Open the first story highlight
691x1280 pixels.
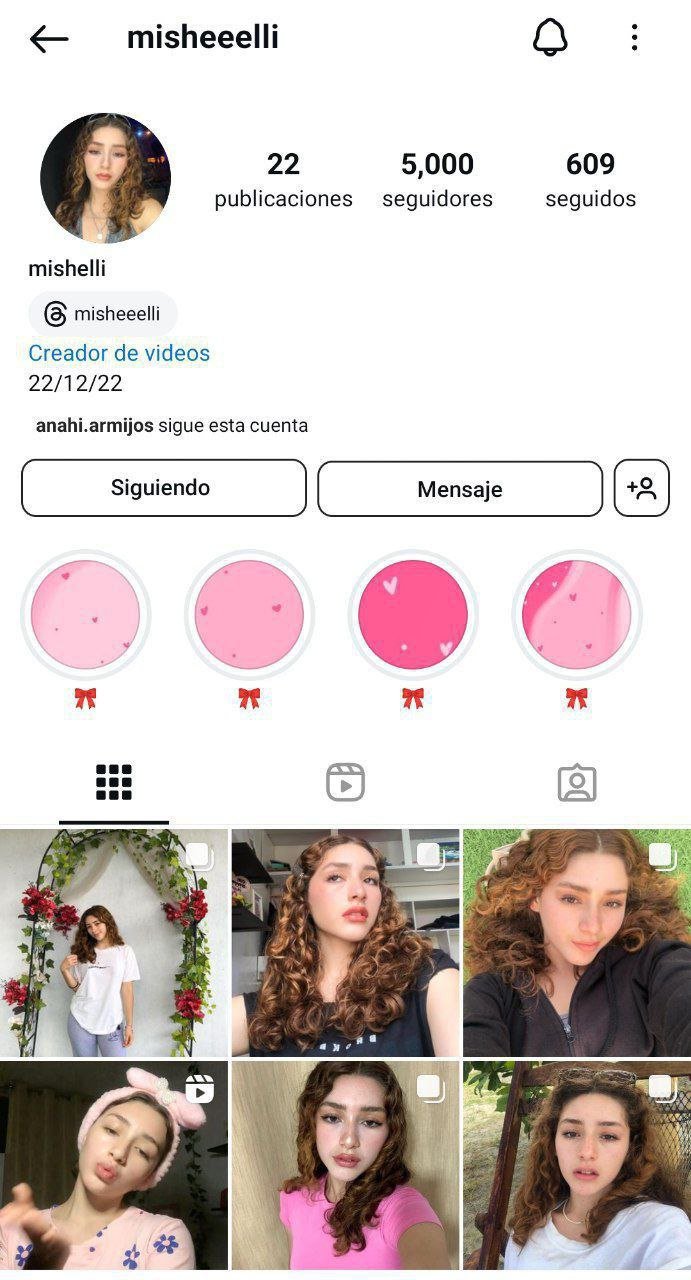tap(86, 614)
